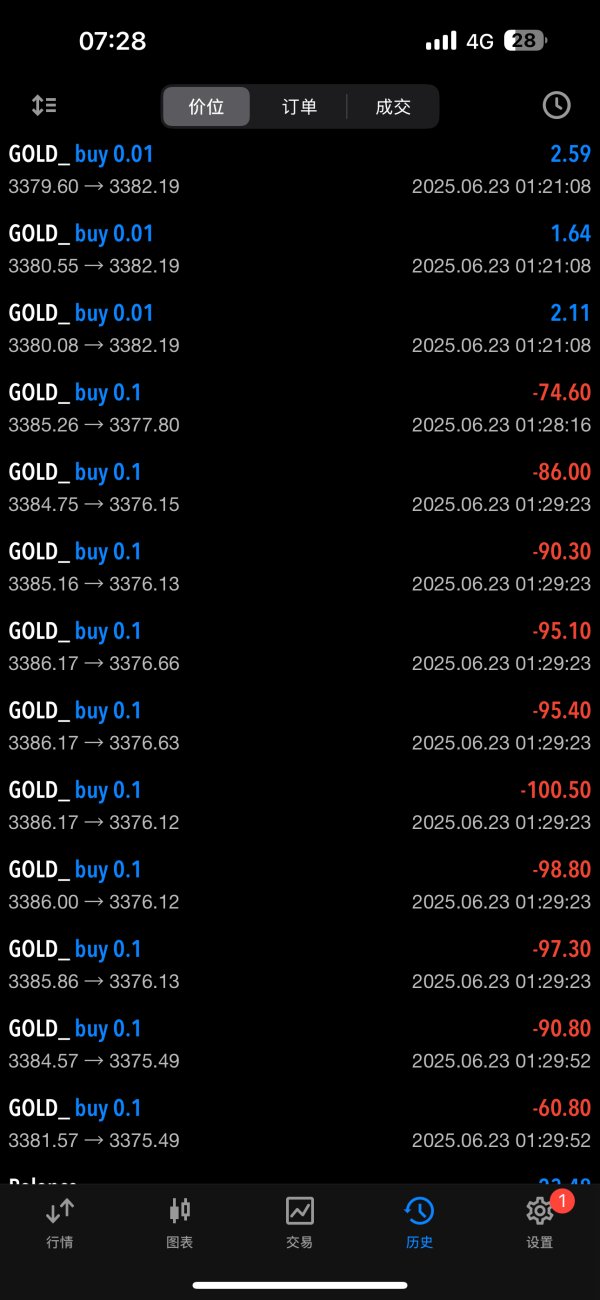
Task: Go to the 图表 tab
Action: tap(180, 1223)
